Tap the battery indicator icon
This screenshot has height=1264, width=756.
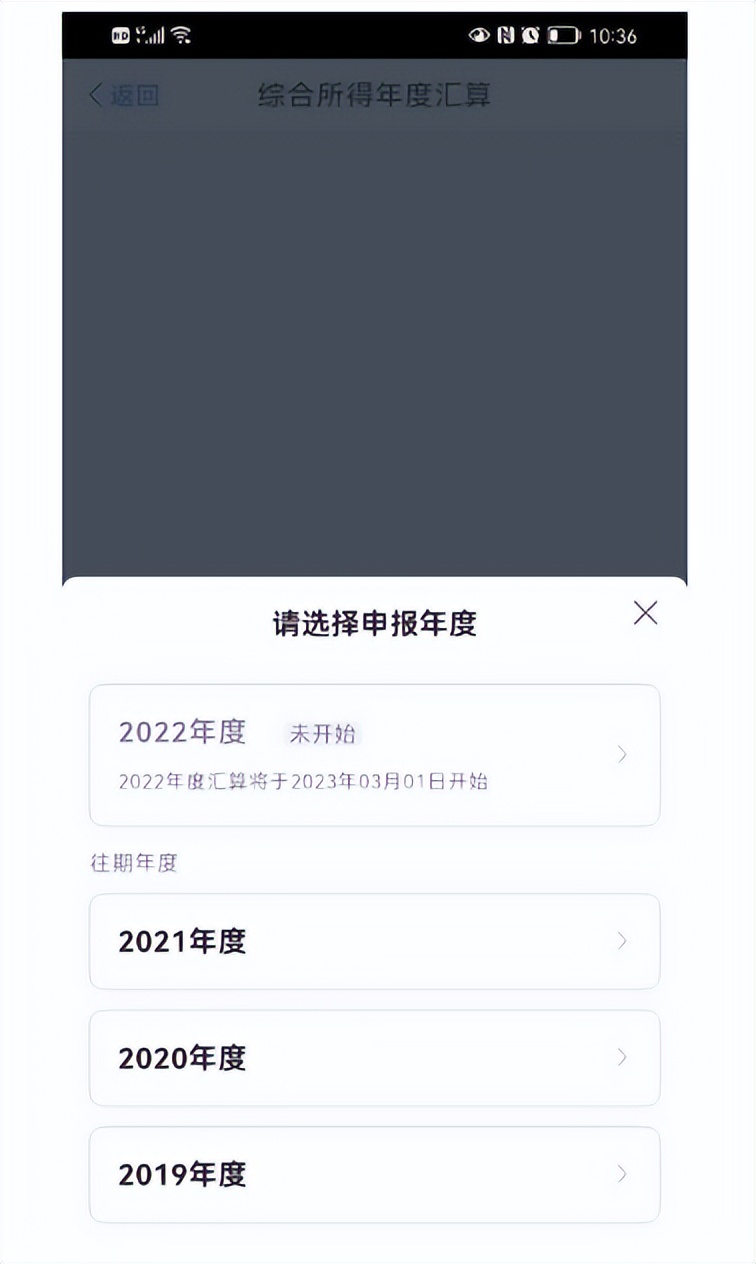563,36
